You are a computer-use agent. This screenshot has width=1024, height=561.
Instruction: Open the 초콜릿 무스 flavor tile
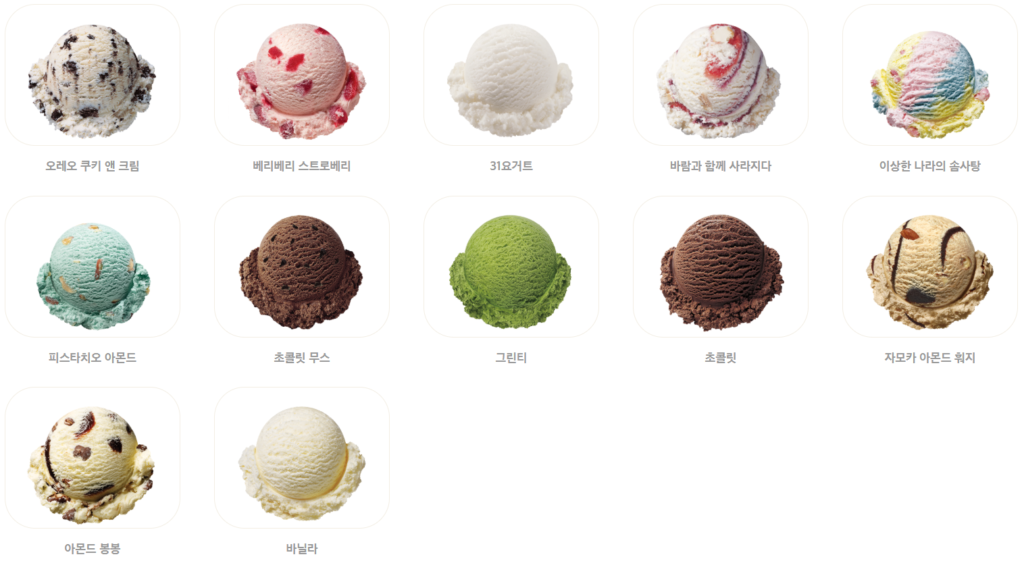(301, 268)
